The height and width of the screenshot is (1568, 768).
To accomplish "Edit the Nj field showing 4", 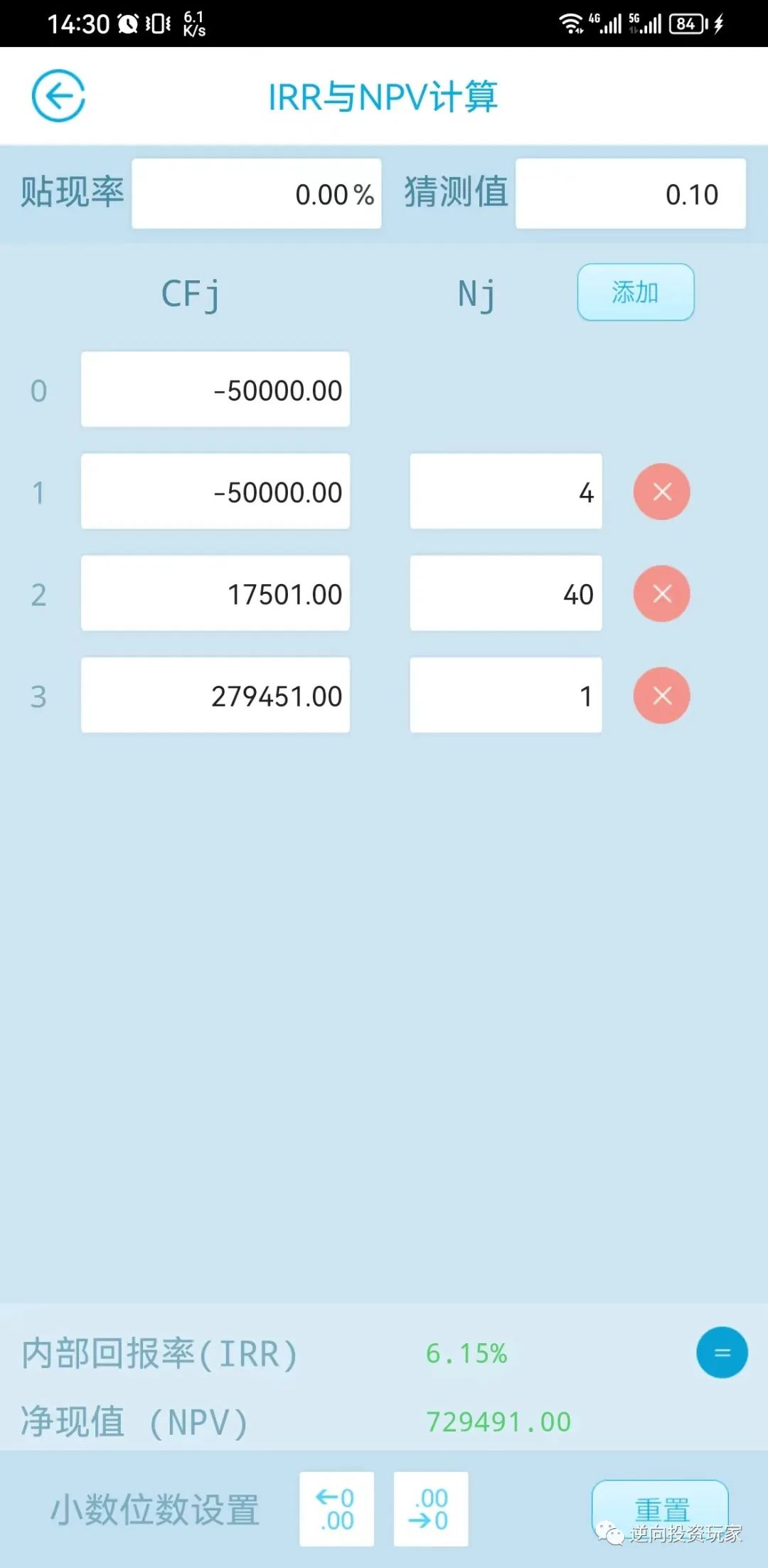I will (506, 492).
